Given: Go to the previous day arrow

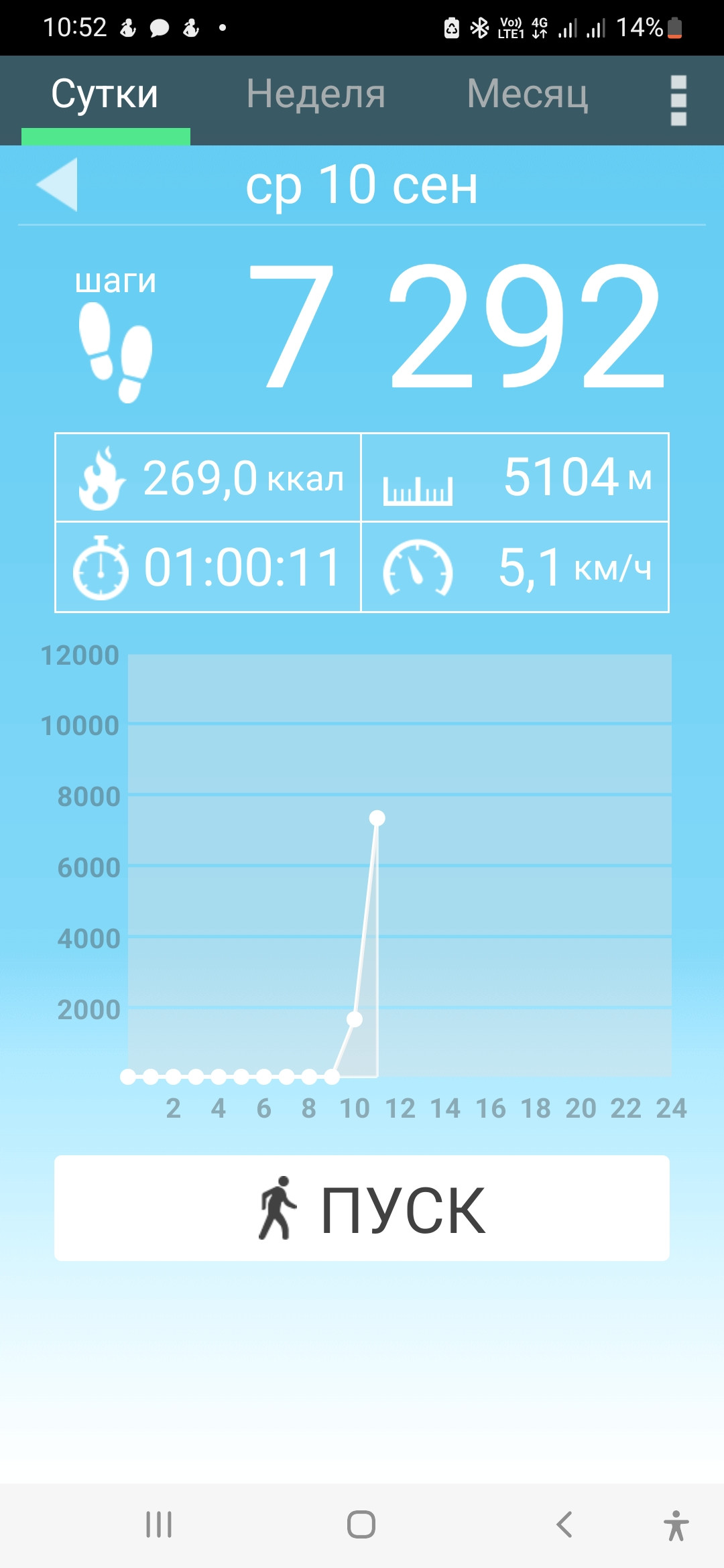Looking at the screenshot, I should click(57, 185).
